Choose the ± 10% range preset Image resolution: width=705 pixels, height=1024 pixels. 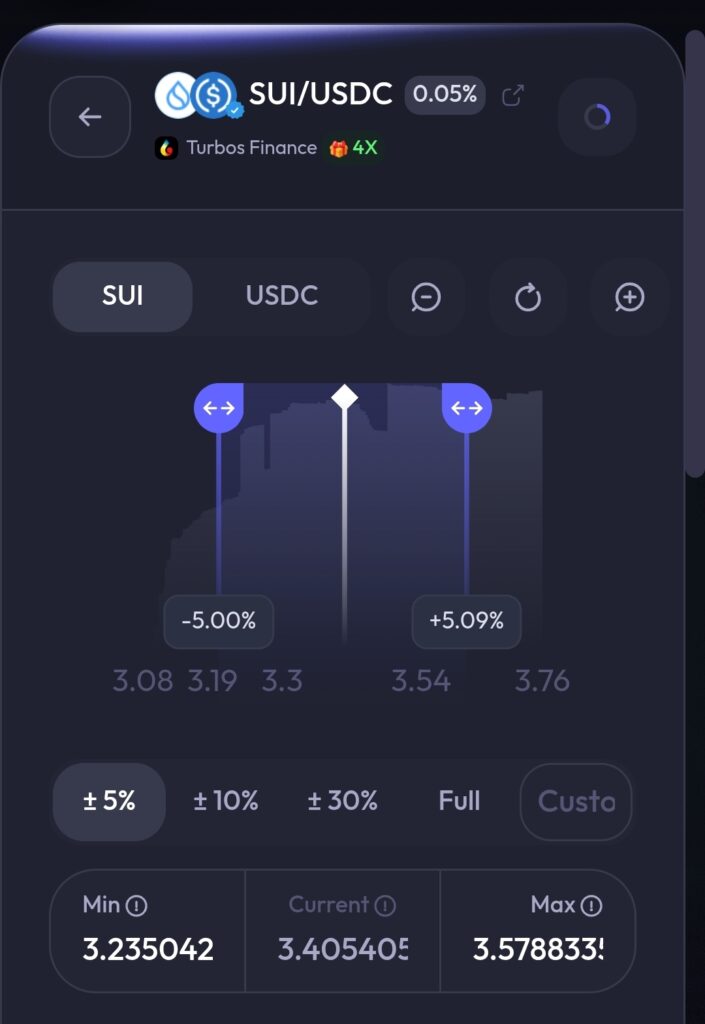225,801
